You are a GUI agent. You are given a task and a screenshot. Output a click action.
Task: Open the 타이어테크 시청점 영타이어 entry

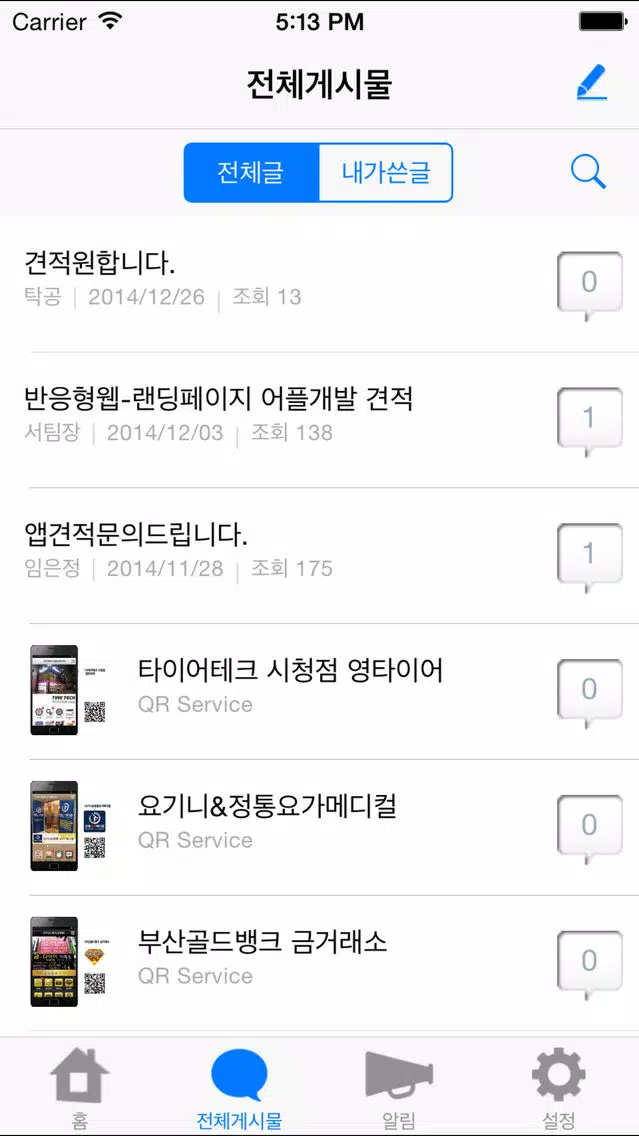[290, 670]
